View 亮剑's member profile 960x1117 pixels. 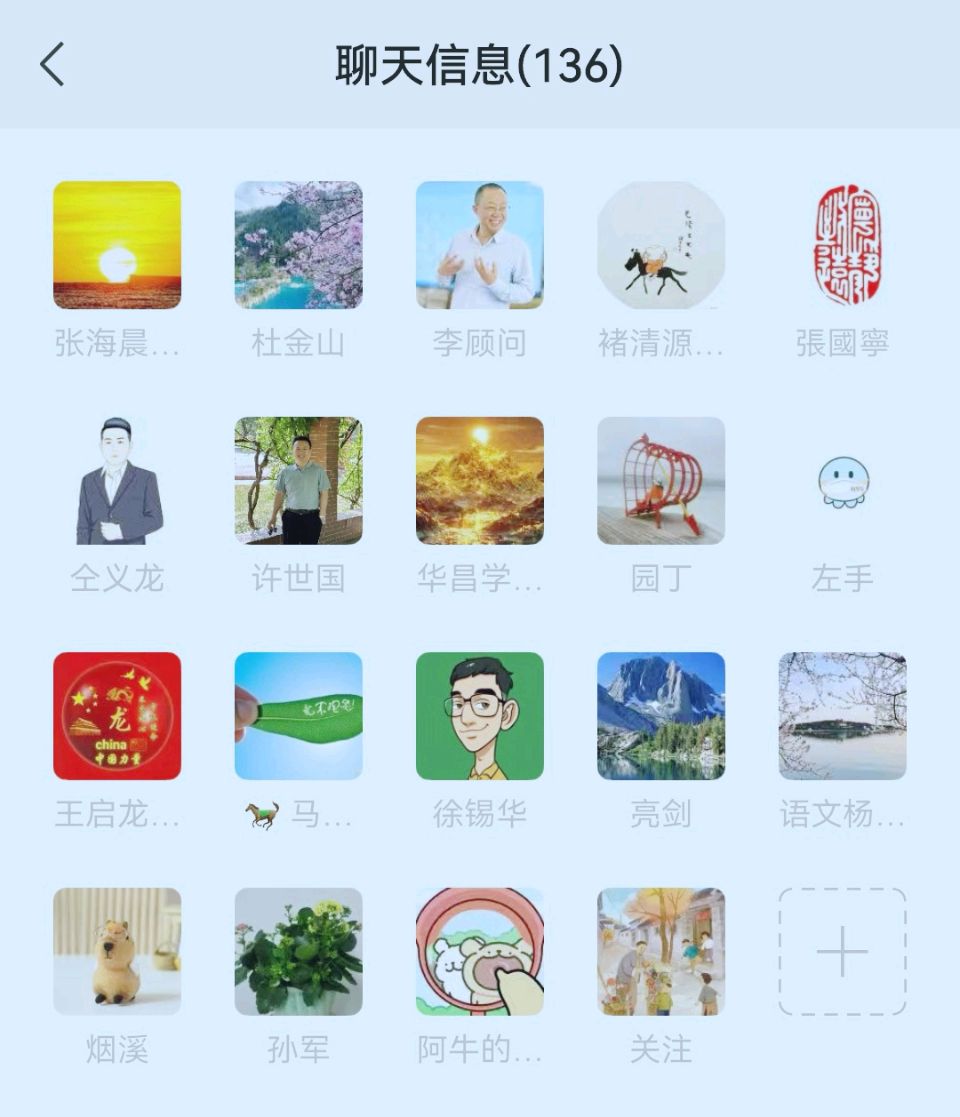point(661,716)
